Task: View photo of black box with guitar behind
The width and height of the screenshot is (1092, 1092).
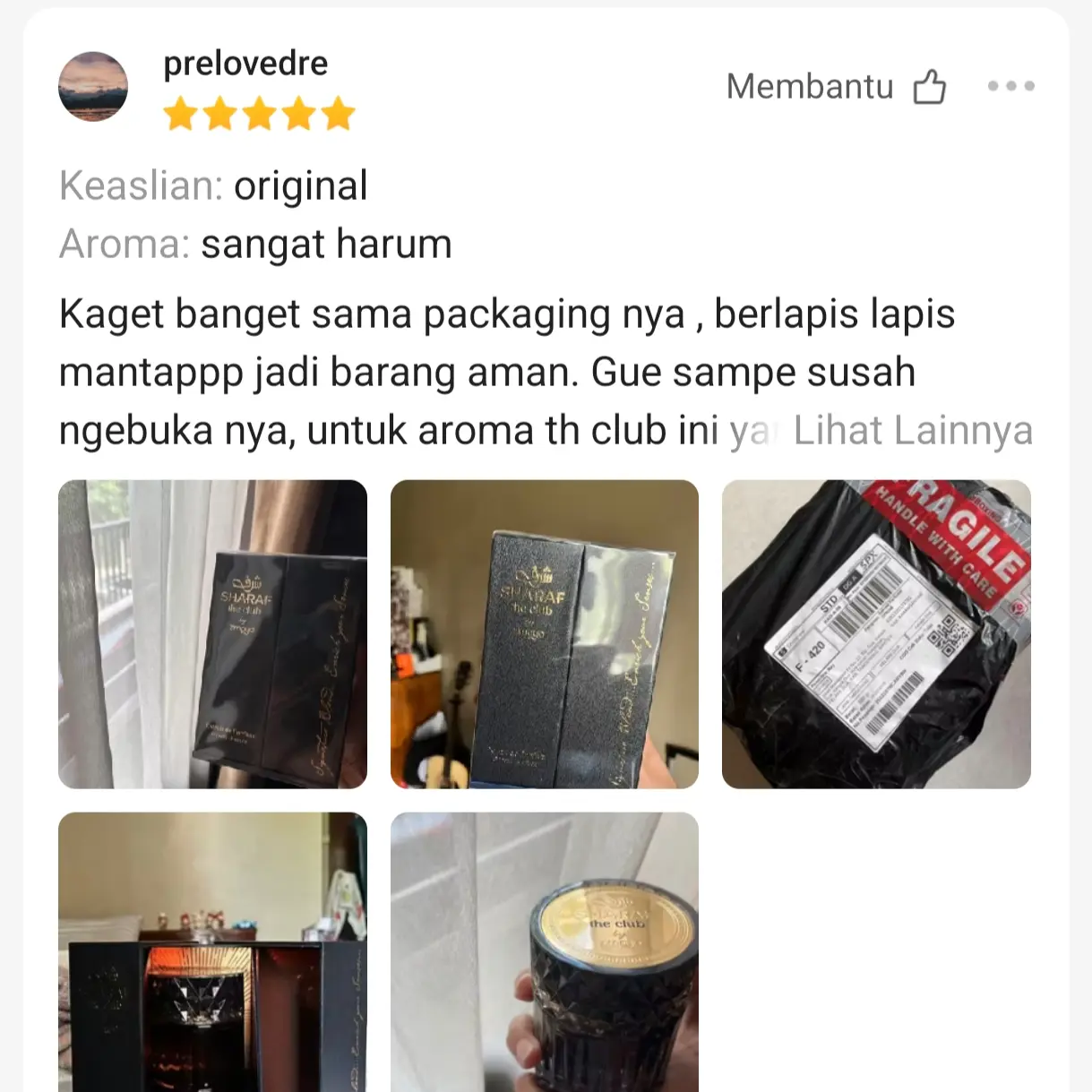Action: tap(544, 634)
